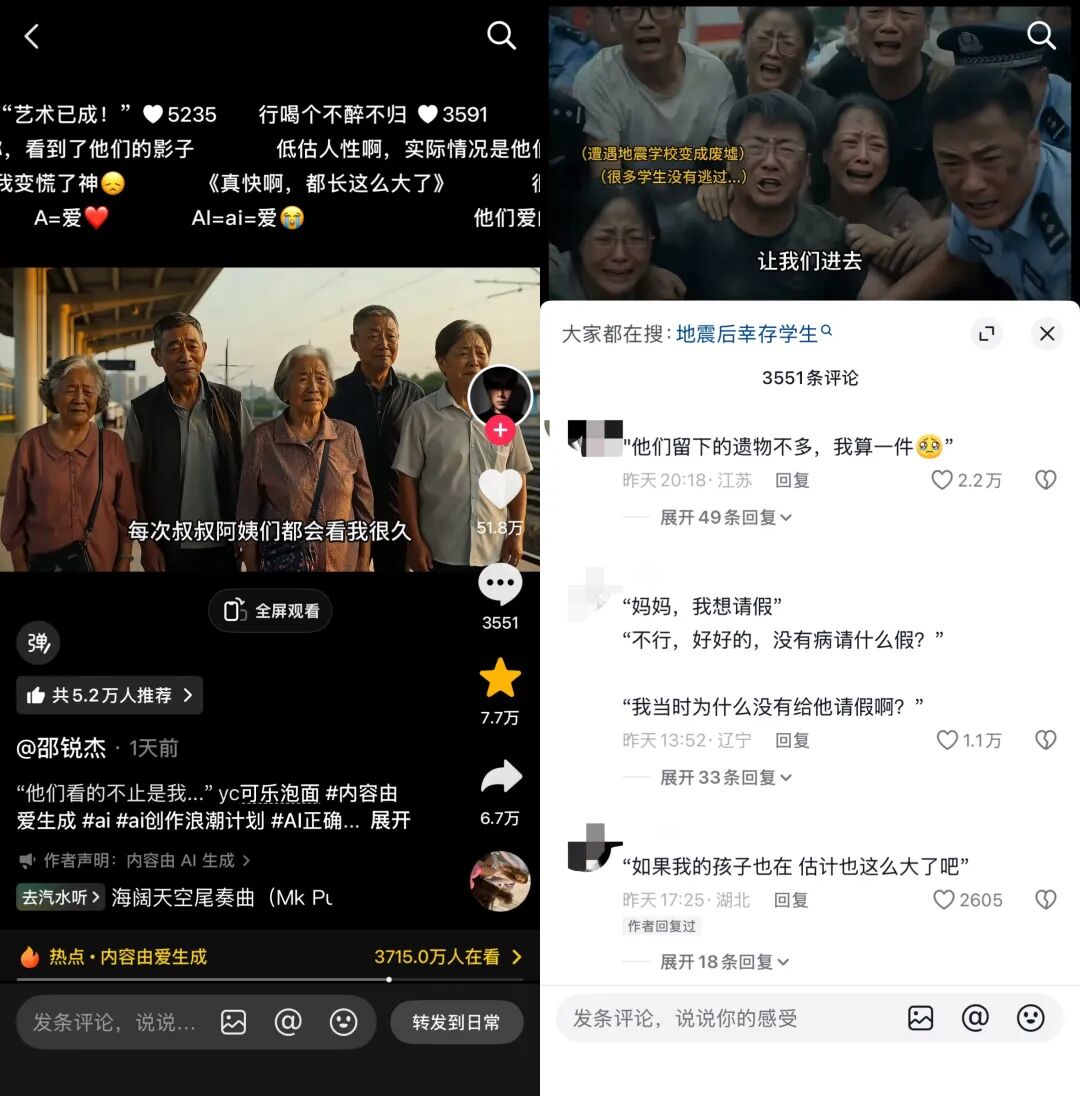Open the comments bubble showing 3551
This screenshot has height=1096, width=1080.
coord(500,586)
